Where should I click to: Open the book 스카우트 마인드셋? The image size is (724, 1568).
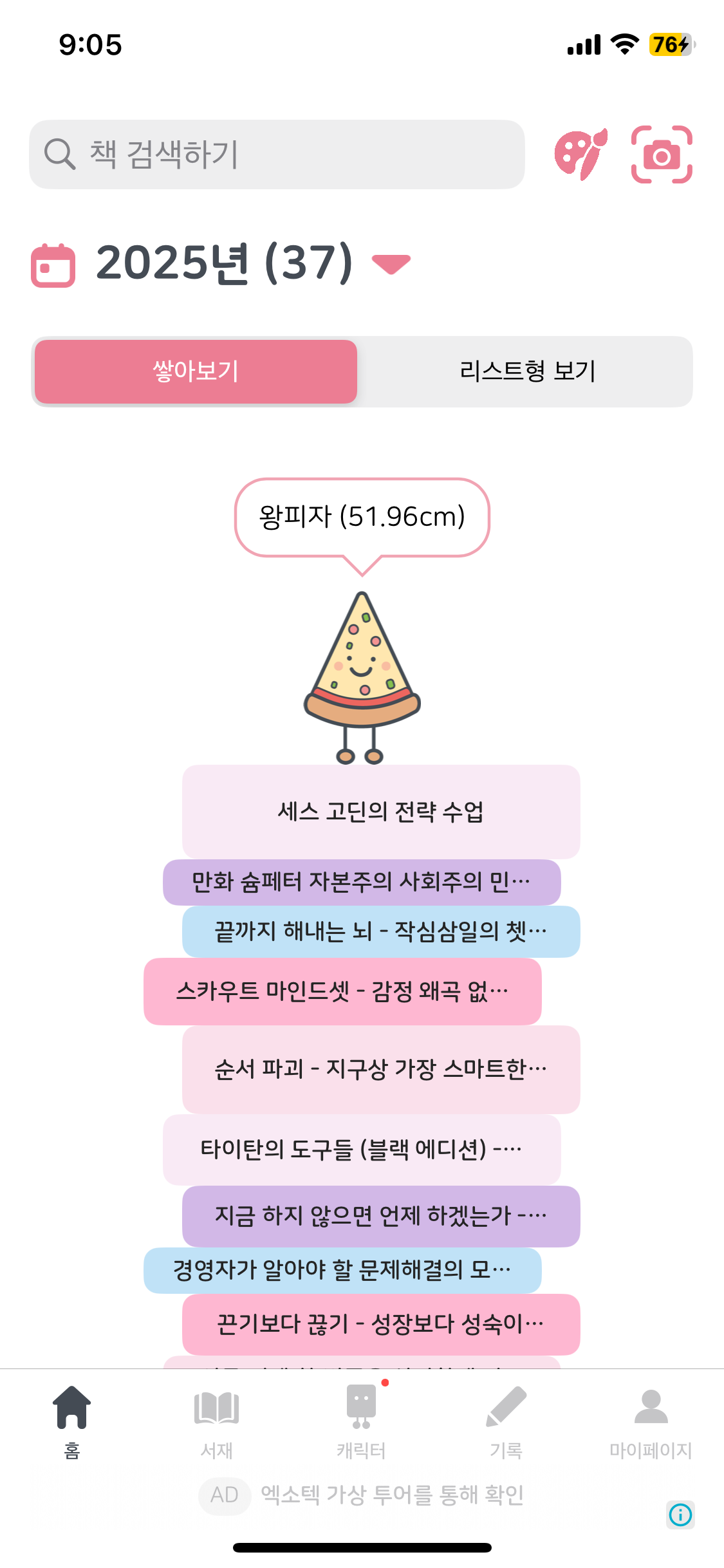pos(342,991)
